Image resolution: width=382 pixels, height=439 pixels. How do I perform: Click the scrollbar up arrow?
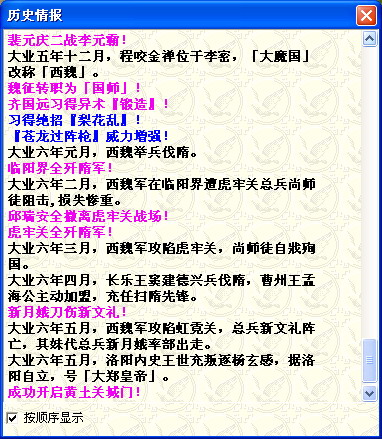click(369, 39)
